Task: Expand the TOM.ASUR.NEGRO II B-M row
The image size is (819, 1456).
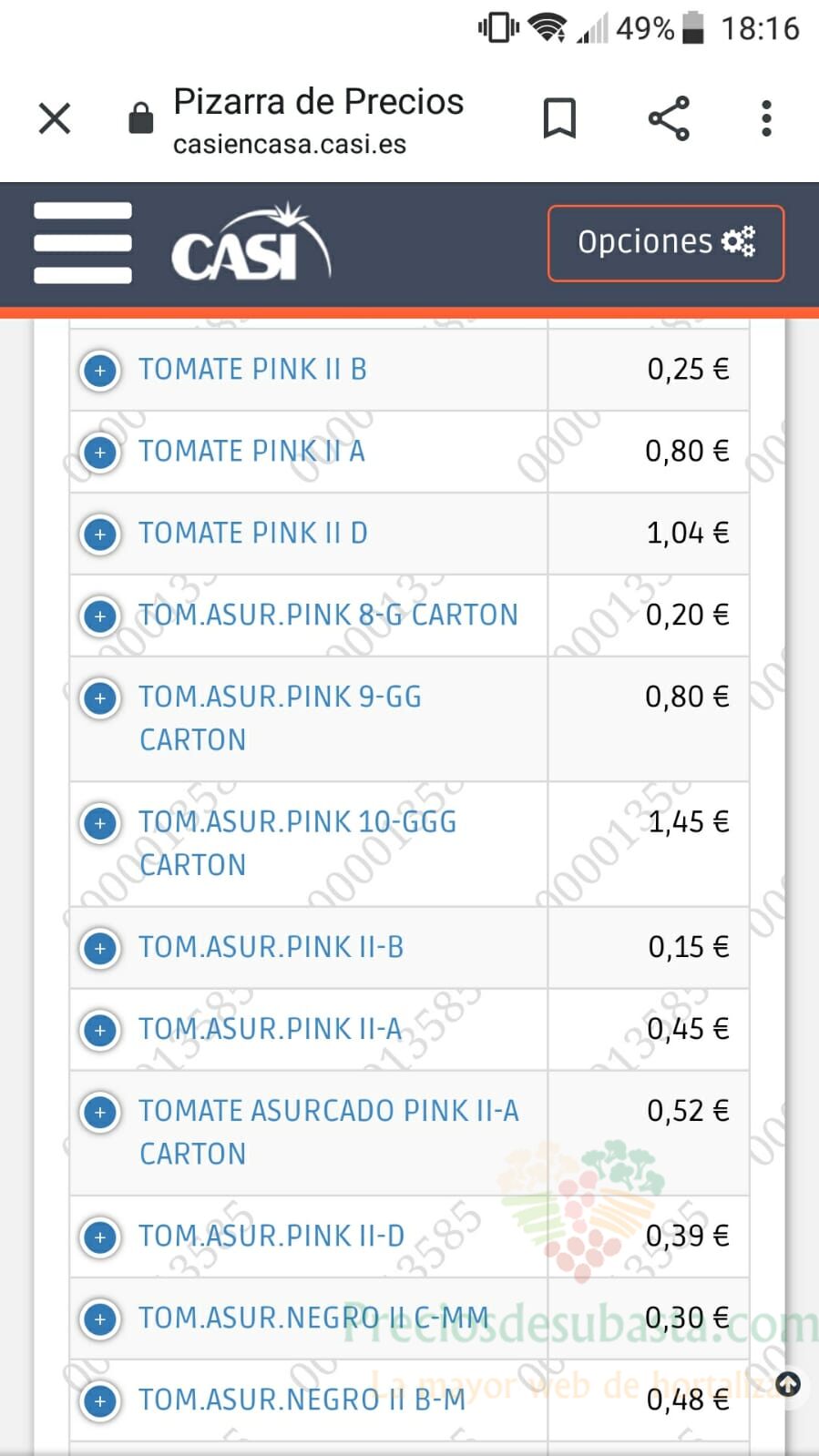Action: [x=100, y=1401]
